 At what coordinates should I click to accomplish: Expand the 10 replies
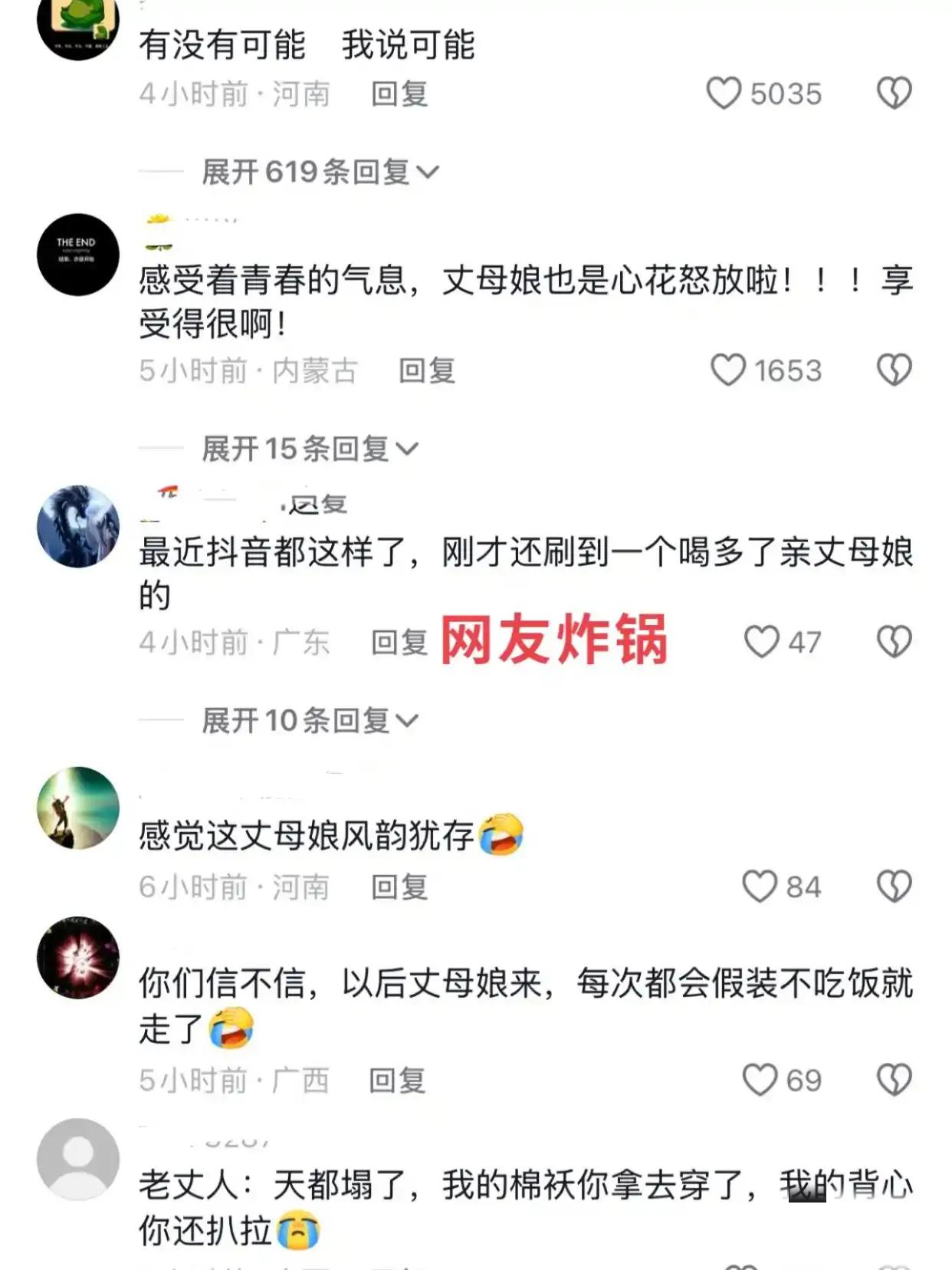310,721
